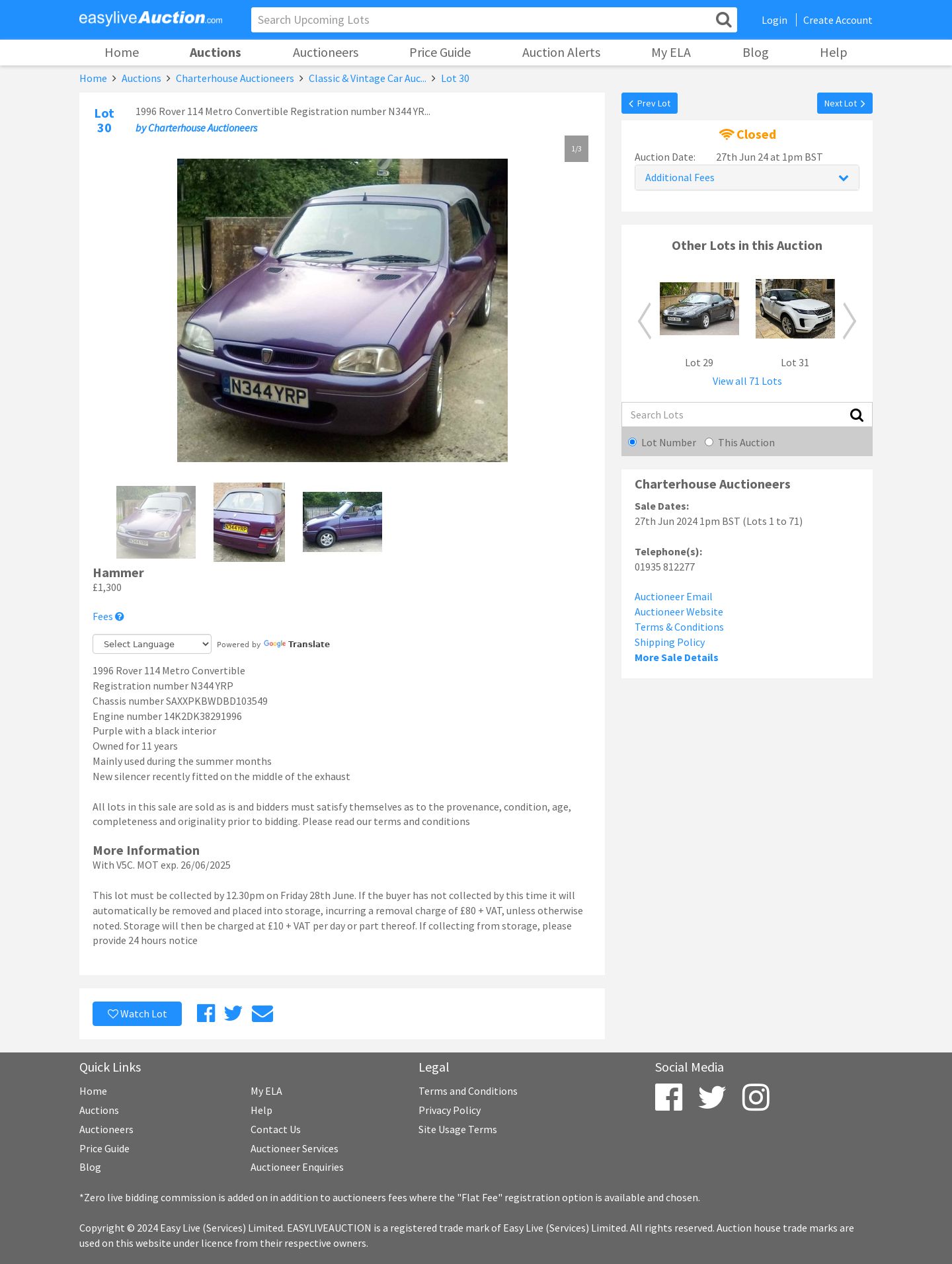Open the Login link

click(x=774, y=20)
